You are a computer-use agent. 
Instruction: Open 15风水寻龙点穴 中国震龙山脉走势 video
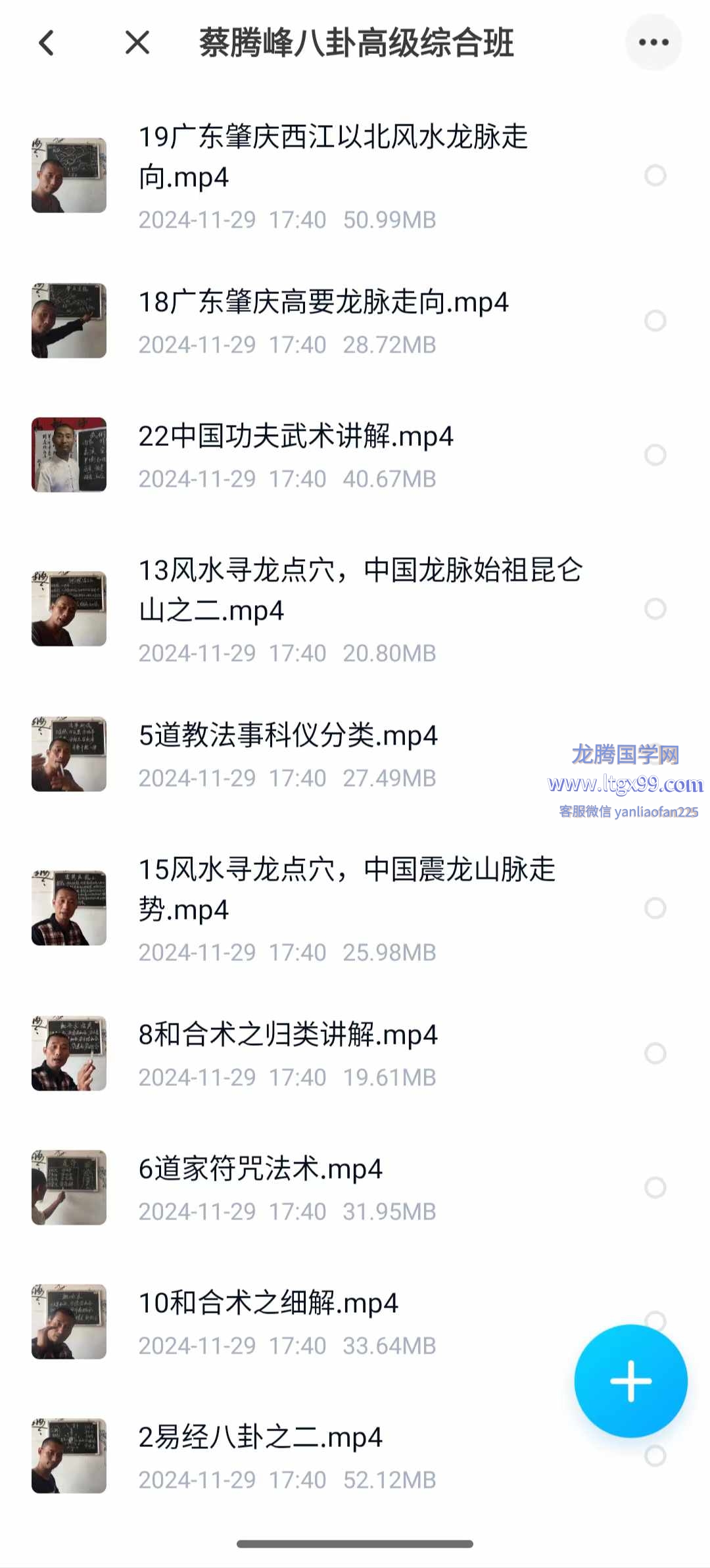347,889
